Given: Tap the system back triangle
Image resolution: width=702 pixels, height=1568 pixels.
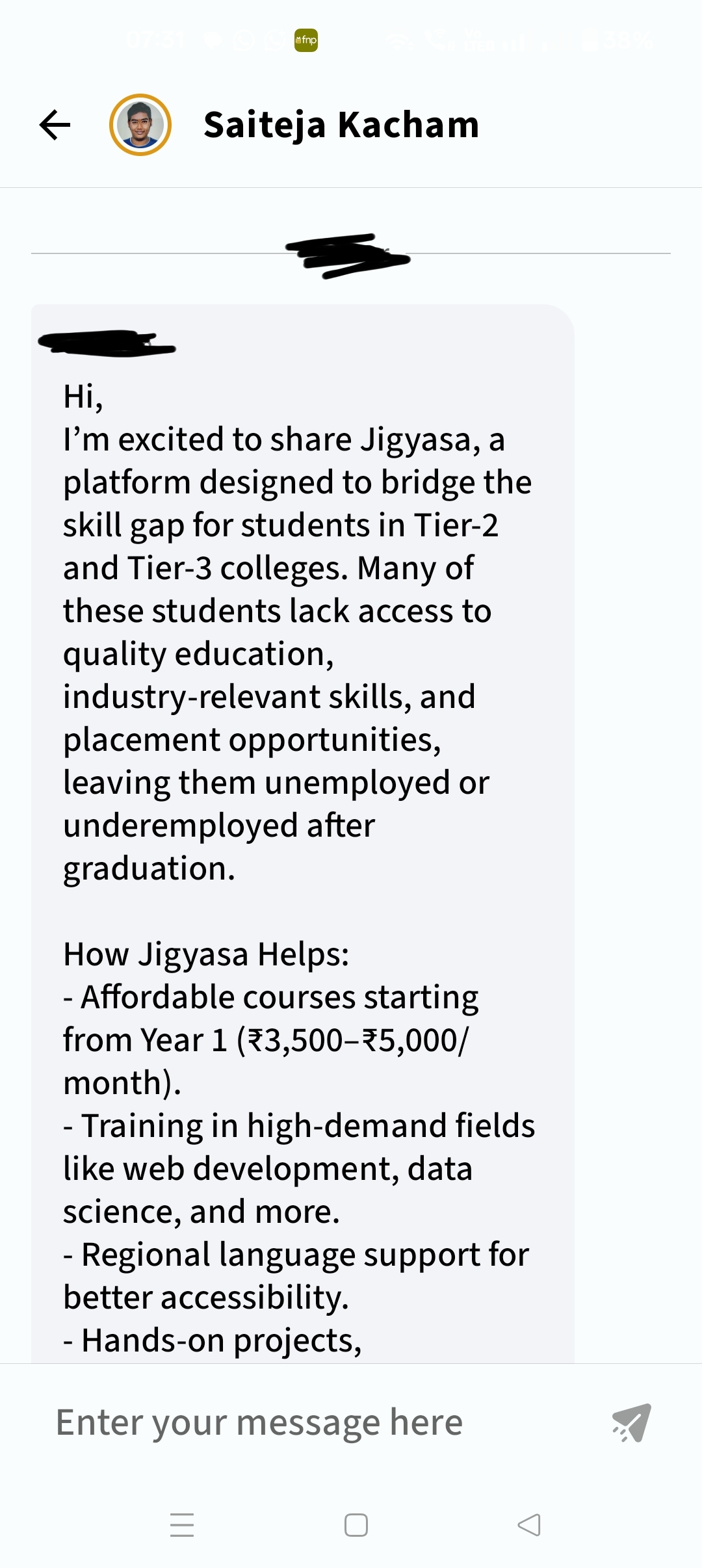Looking at the screenshot, I should [x=529, y=1525].
